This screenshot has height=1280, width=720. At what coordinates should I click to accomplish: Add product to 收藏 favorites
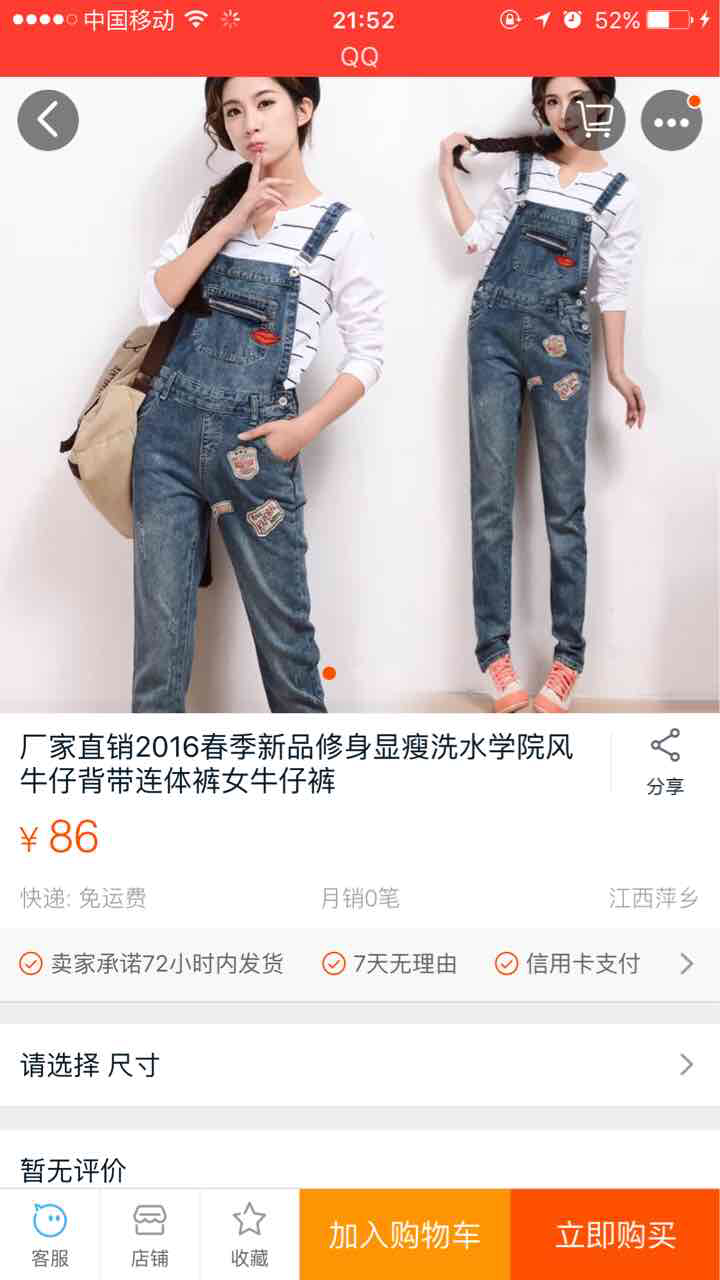[249, 1235]
